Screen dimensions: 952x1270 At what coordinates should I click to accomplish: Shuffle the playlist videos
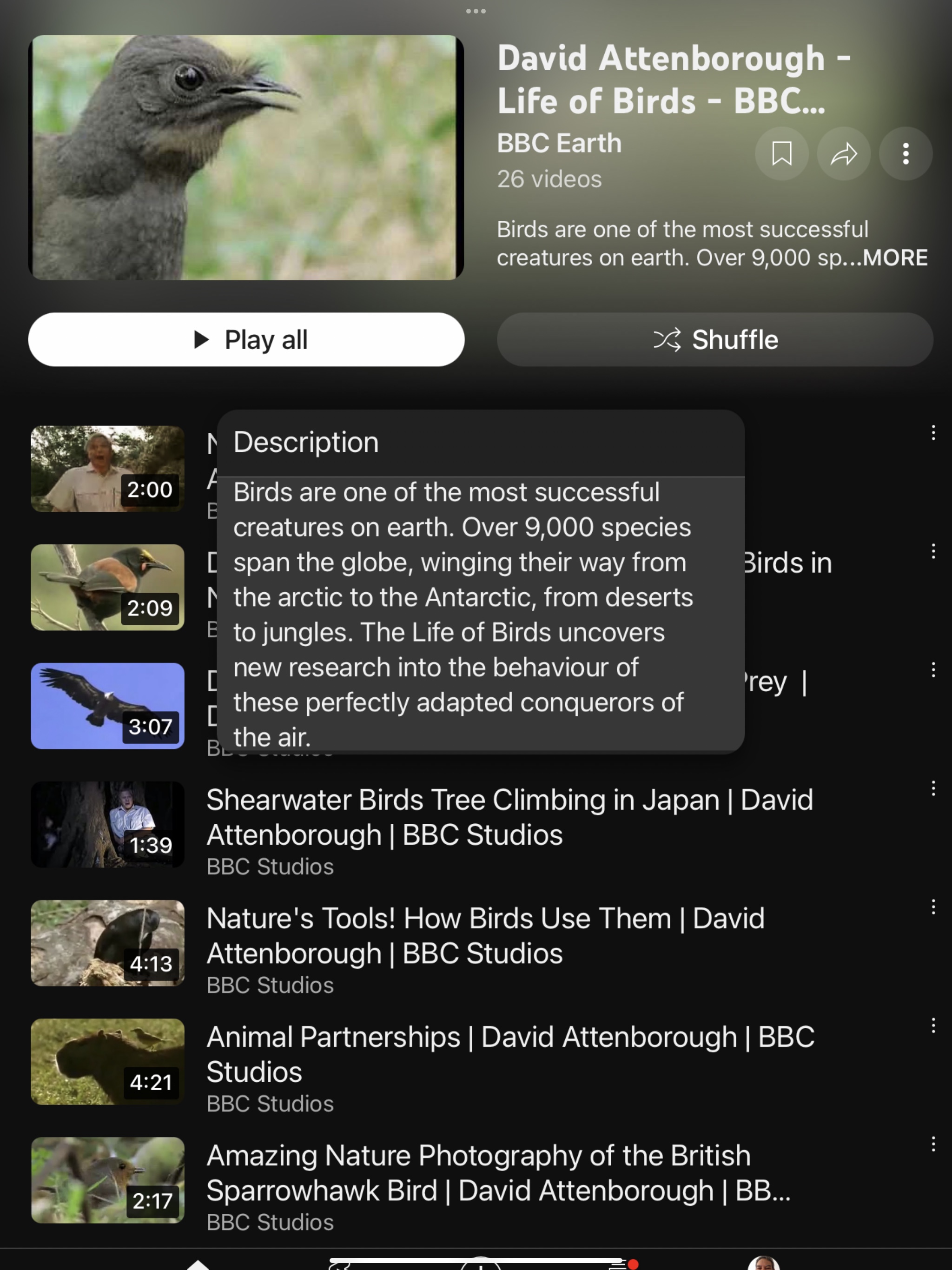pos(715,339)
